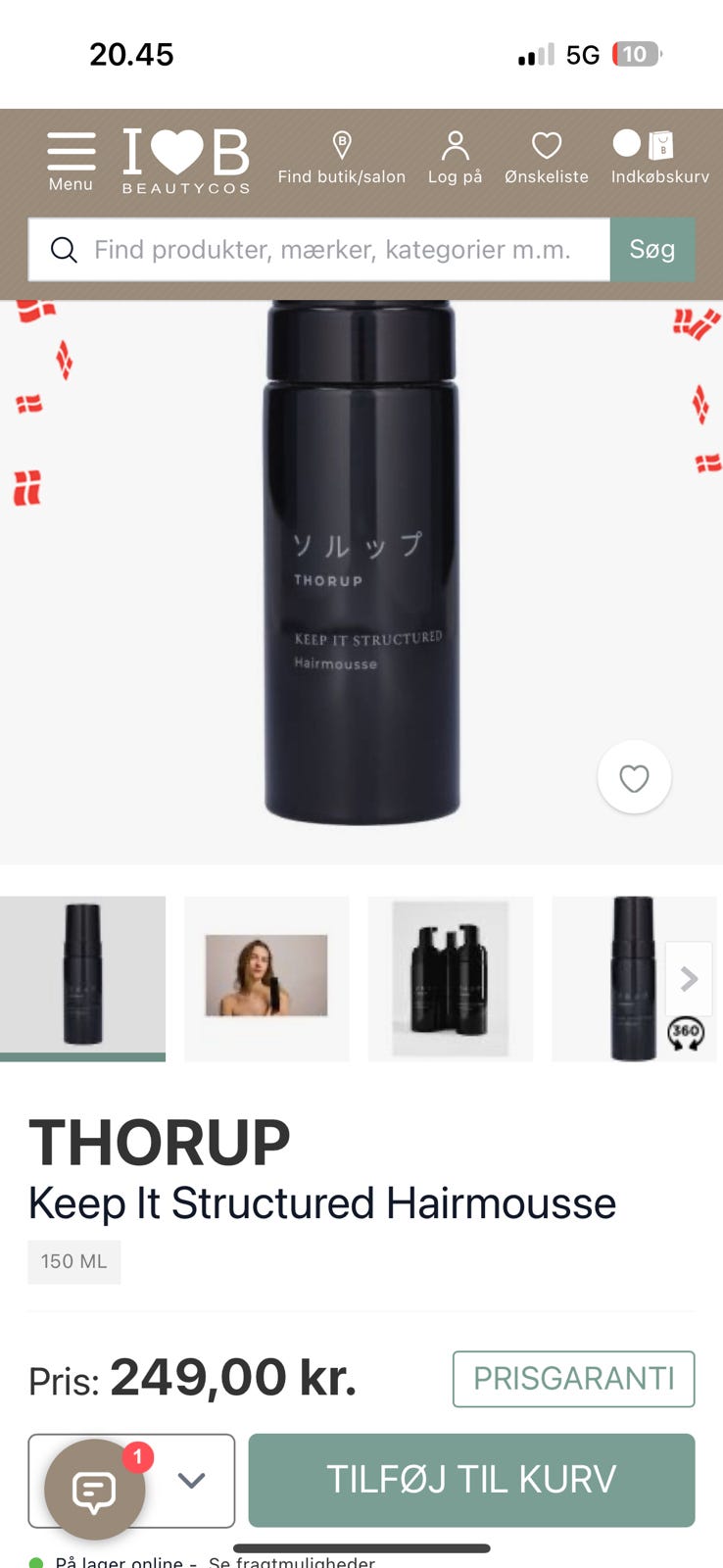Image resolution: width=723 pixels, height=1568 pixels.
Task: Tap TILFØJ TIL KURV
Action: click(471, 1480)
